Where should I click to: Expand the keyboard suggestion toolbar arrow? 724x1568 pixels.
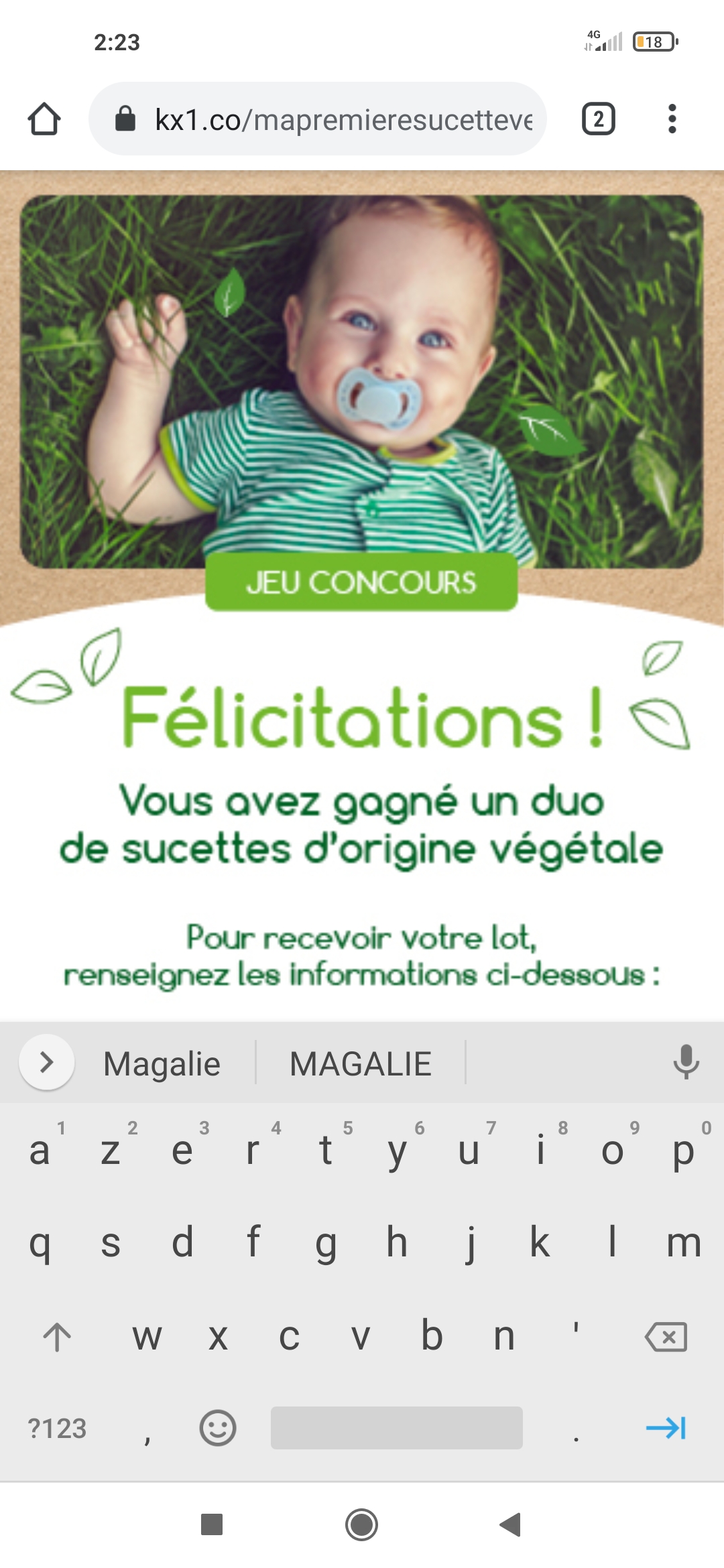pyautogui.click(x=46, y=1062)
